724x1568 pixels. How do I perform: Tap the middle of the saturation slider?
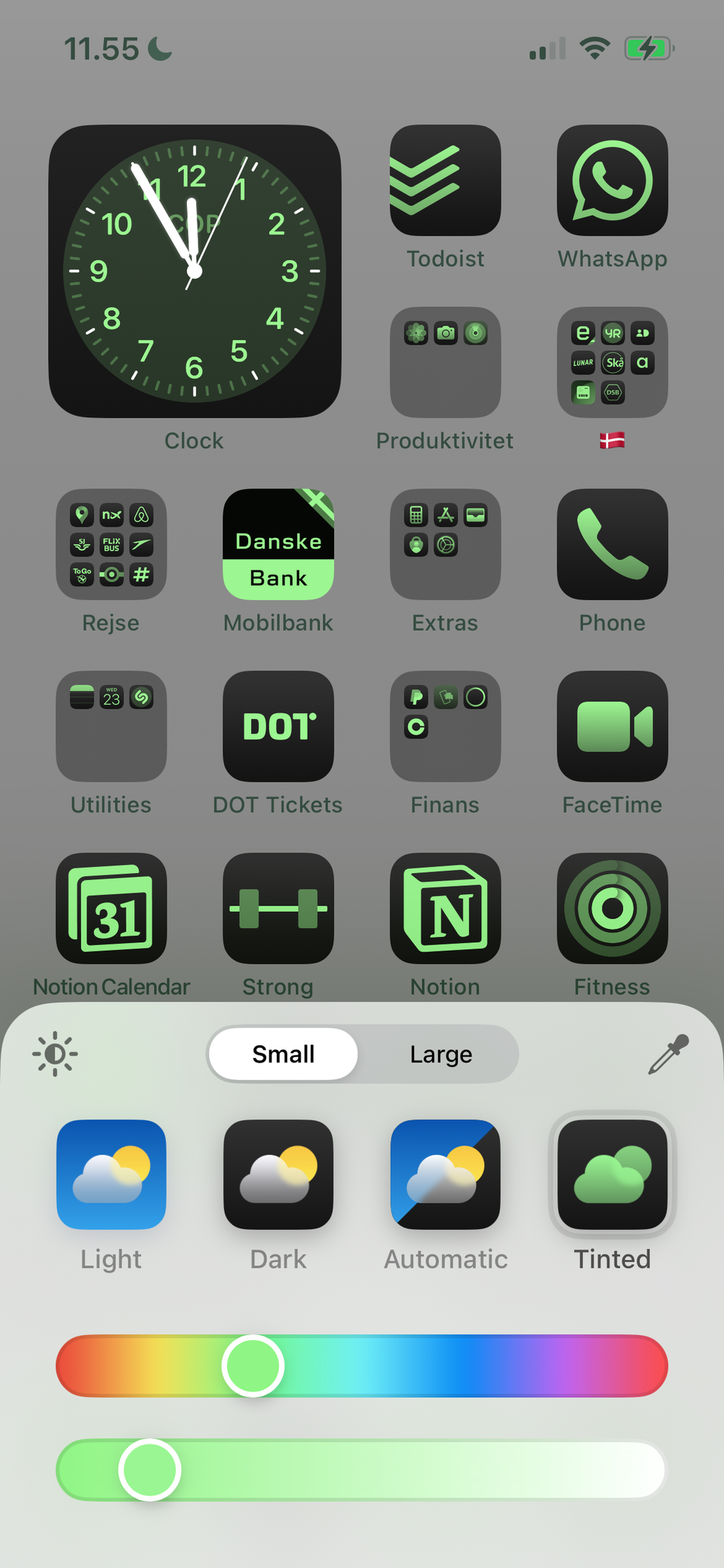[362, 1470]
